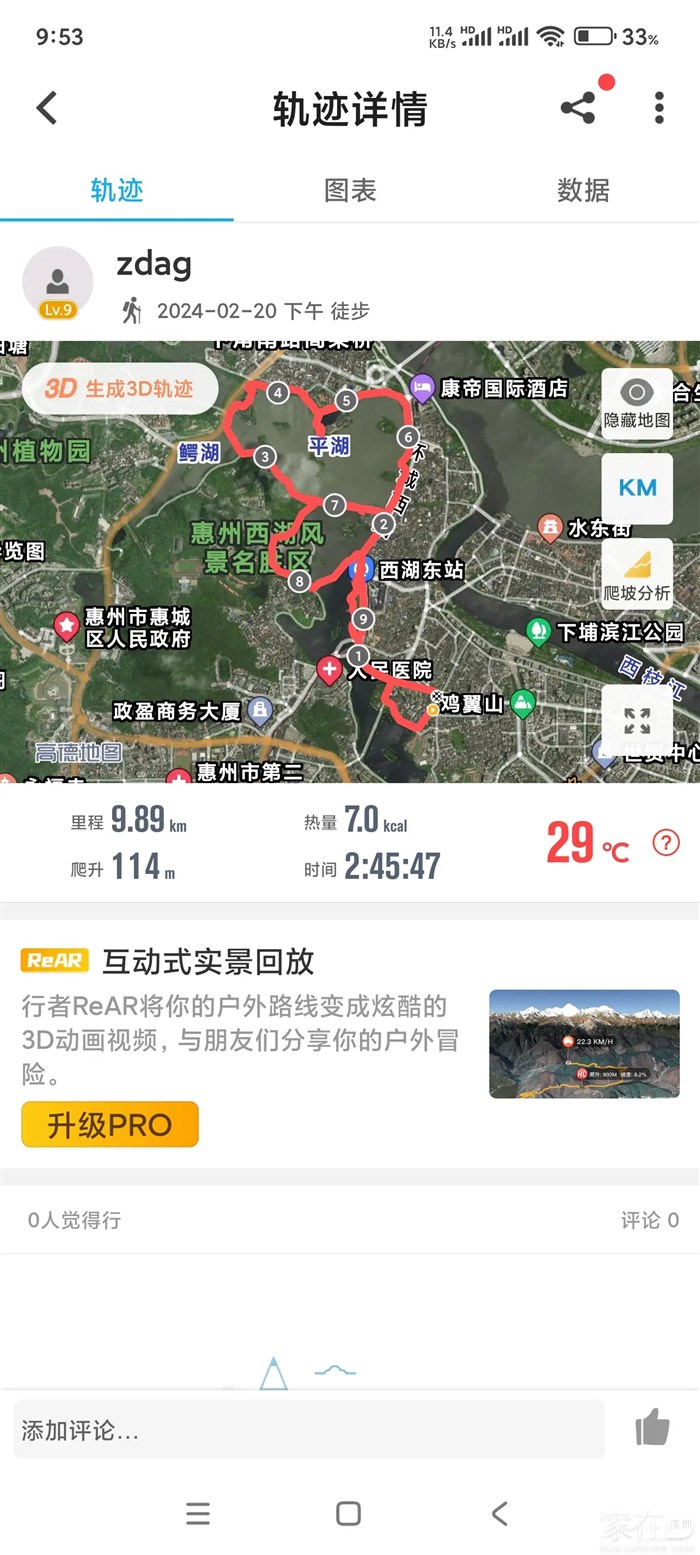Screen dimensions: 700x1555
Task: Select the 轨迹 tab
Action: click(x=117, y=190)
